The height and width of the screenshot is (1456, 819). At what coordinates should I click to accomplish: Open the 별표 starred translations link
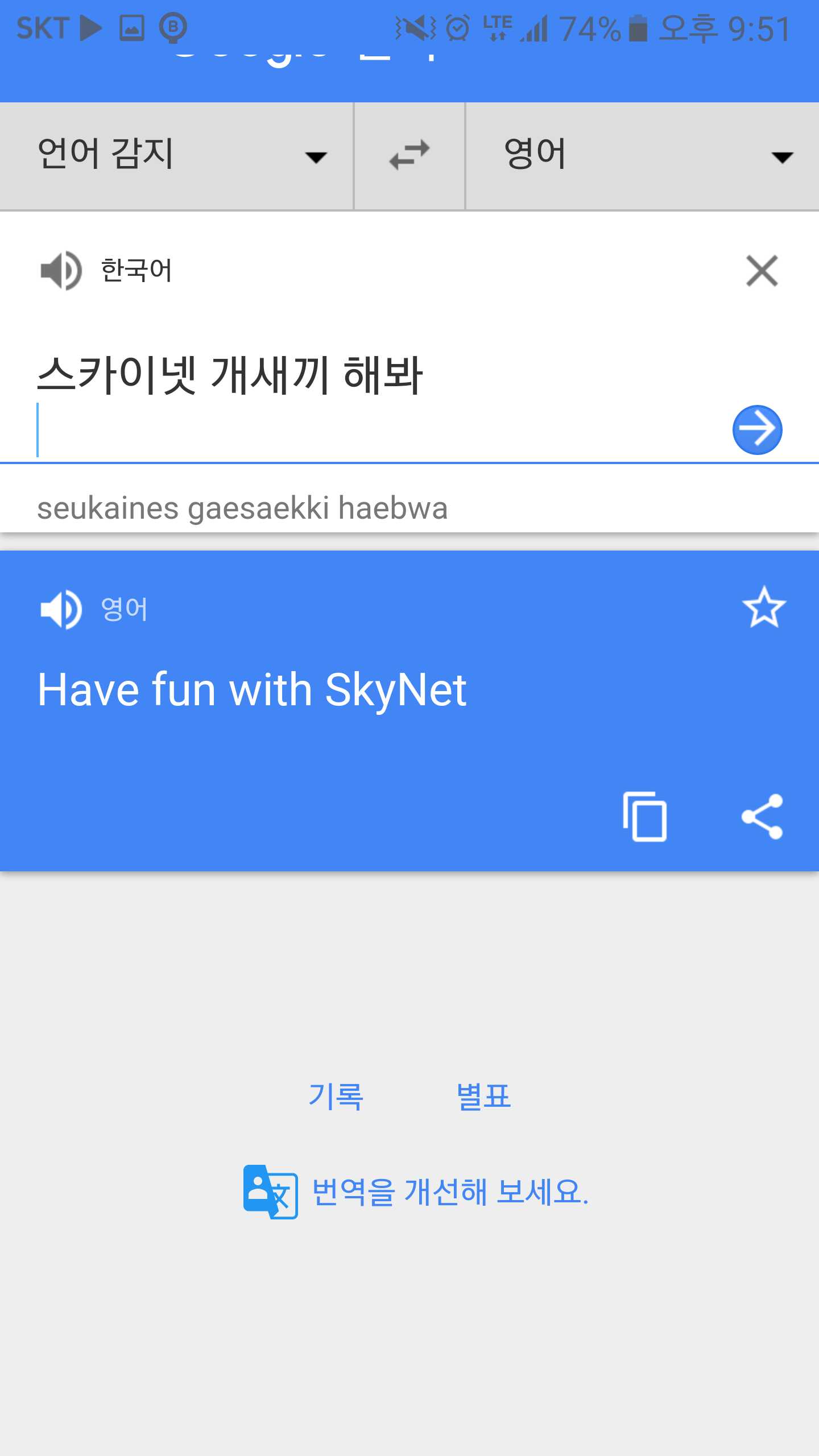click(x=483, y=1097)
